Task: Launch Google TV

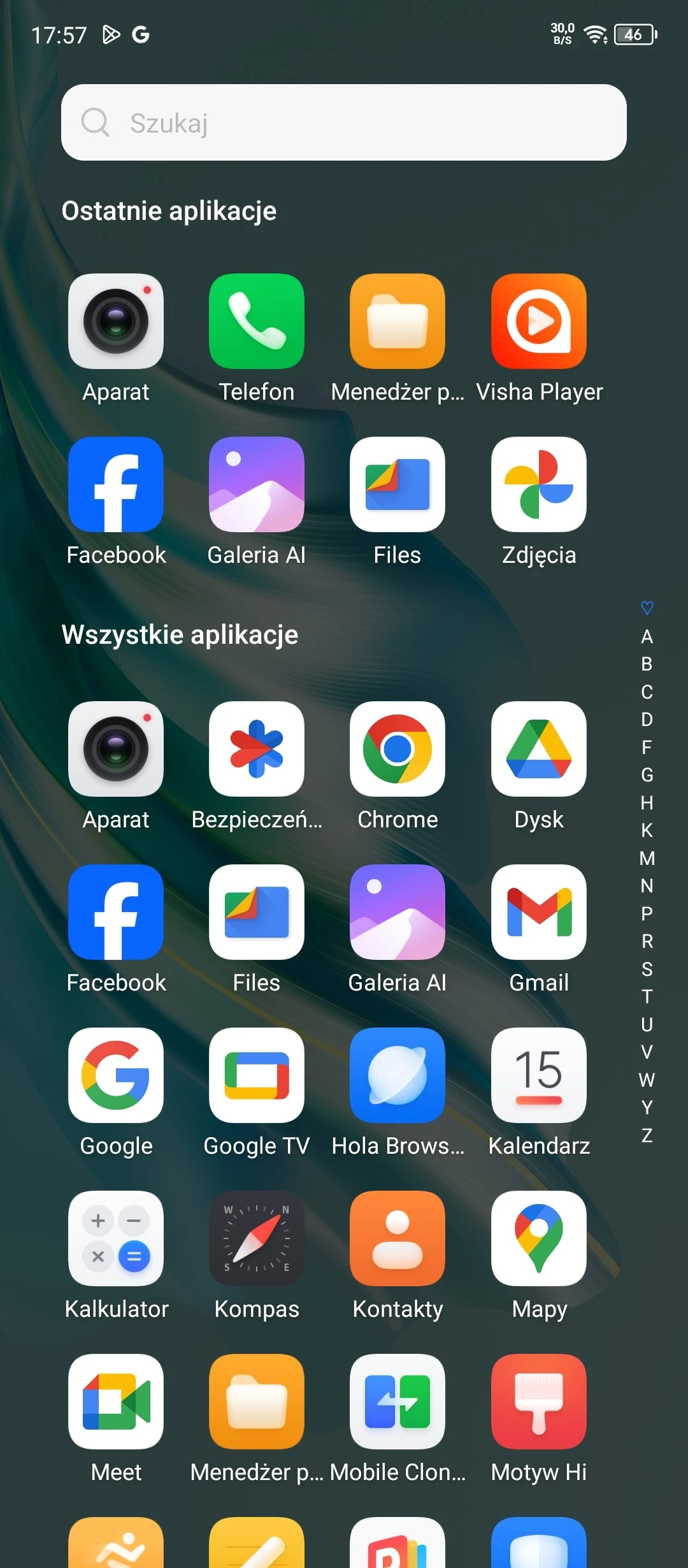Action: pyautogui.click(x=257, y=1076)
